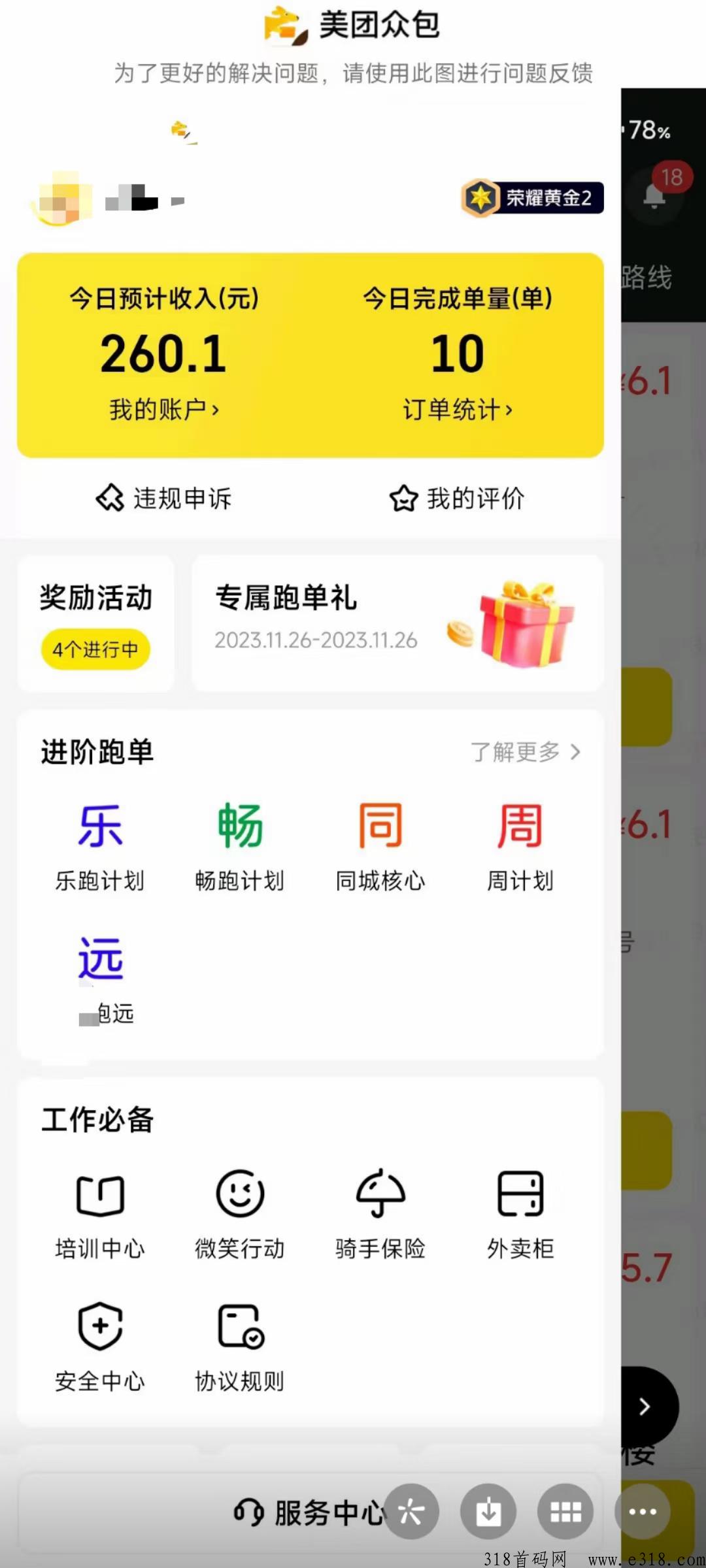
Task: Tap the 荣耀黄金2 rank badge
Action: pos(532,197)
